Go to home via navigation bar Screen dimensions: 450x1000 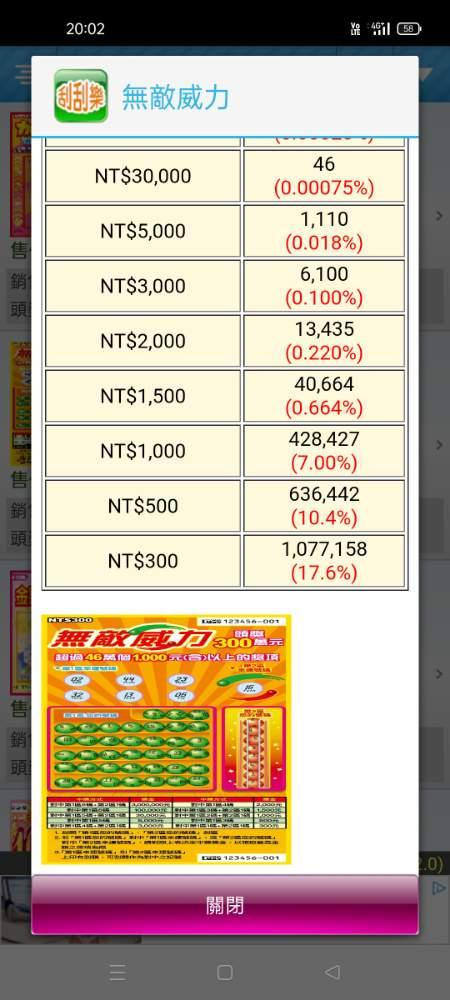225,972
